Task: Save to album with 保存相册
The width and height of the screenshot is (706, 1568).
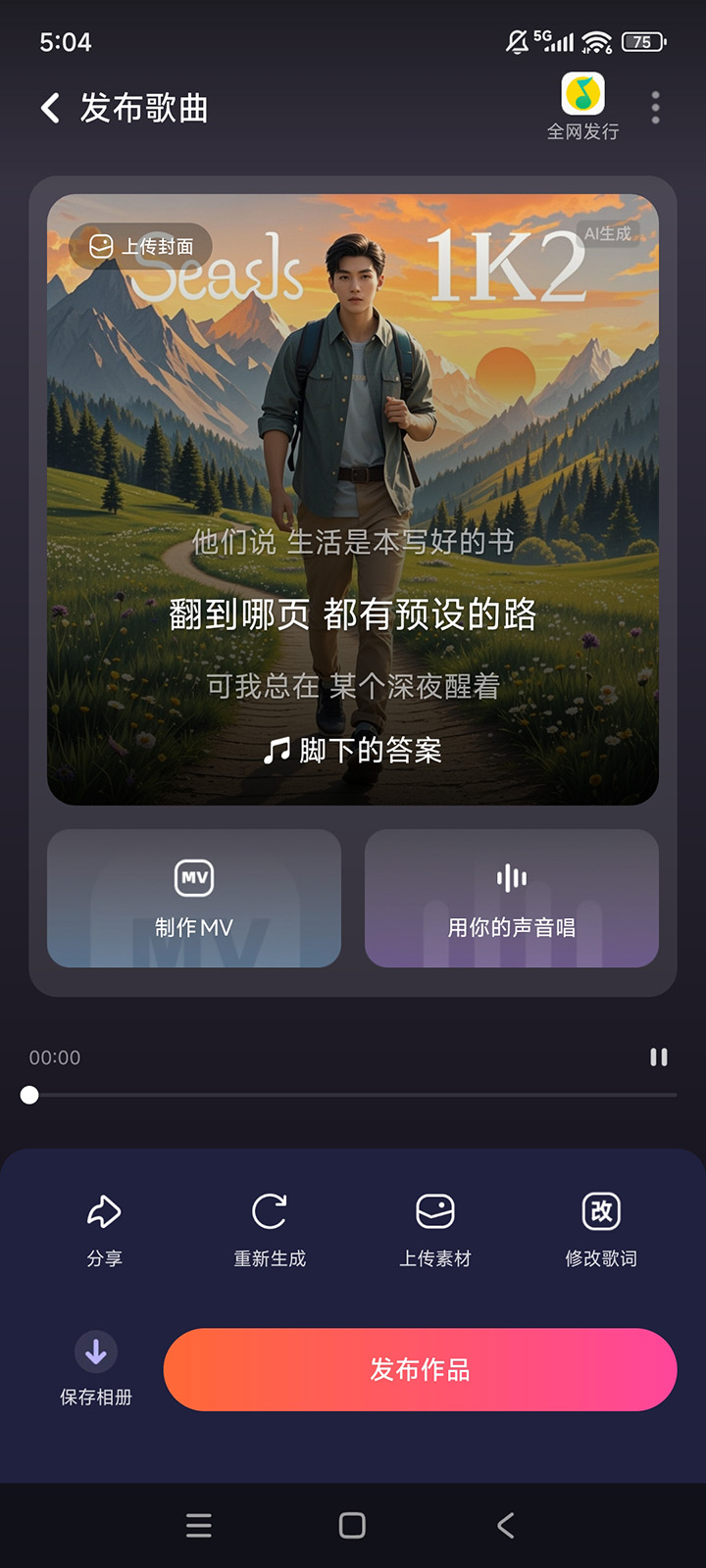Action: coord(96,1368)
